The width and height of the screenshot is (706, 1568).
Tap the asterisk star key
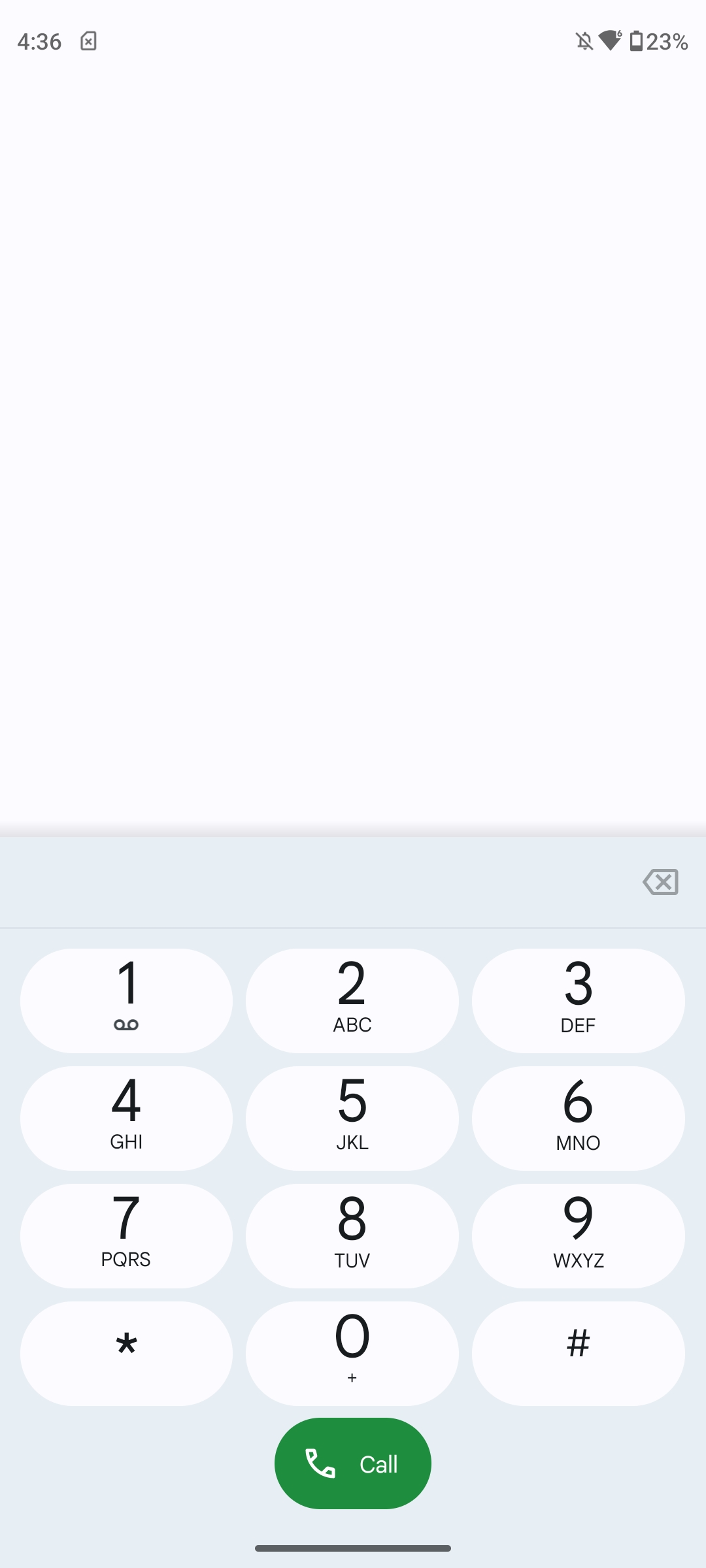coord(126,1353)
